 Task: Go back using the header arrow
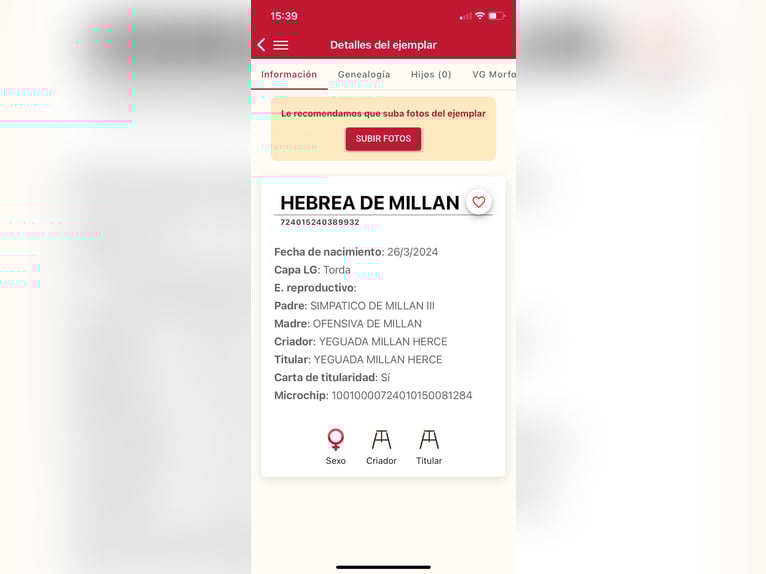pos(261,45)
